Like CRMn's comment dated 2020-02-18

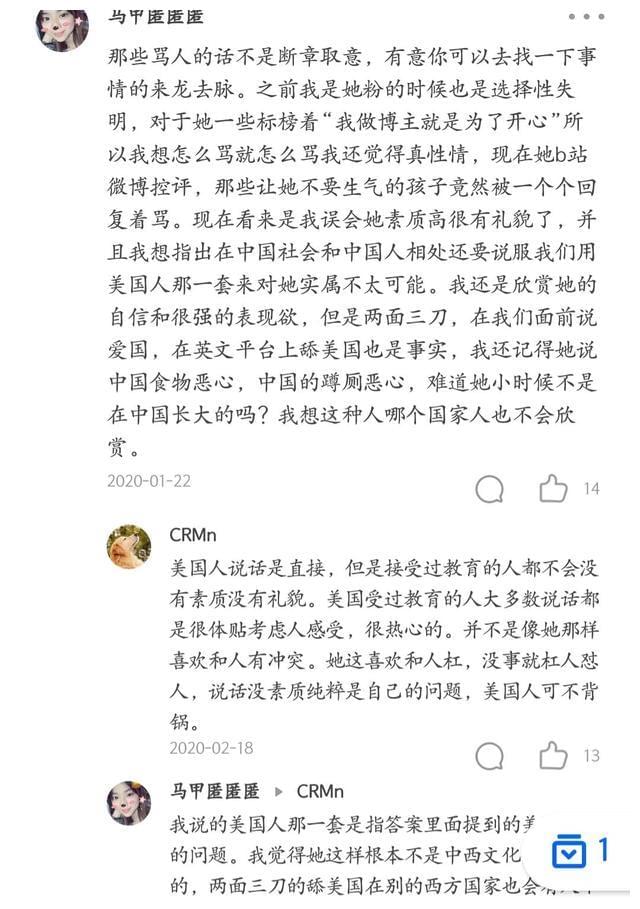[x=553, y=756]
